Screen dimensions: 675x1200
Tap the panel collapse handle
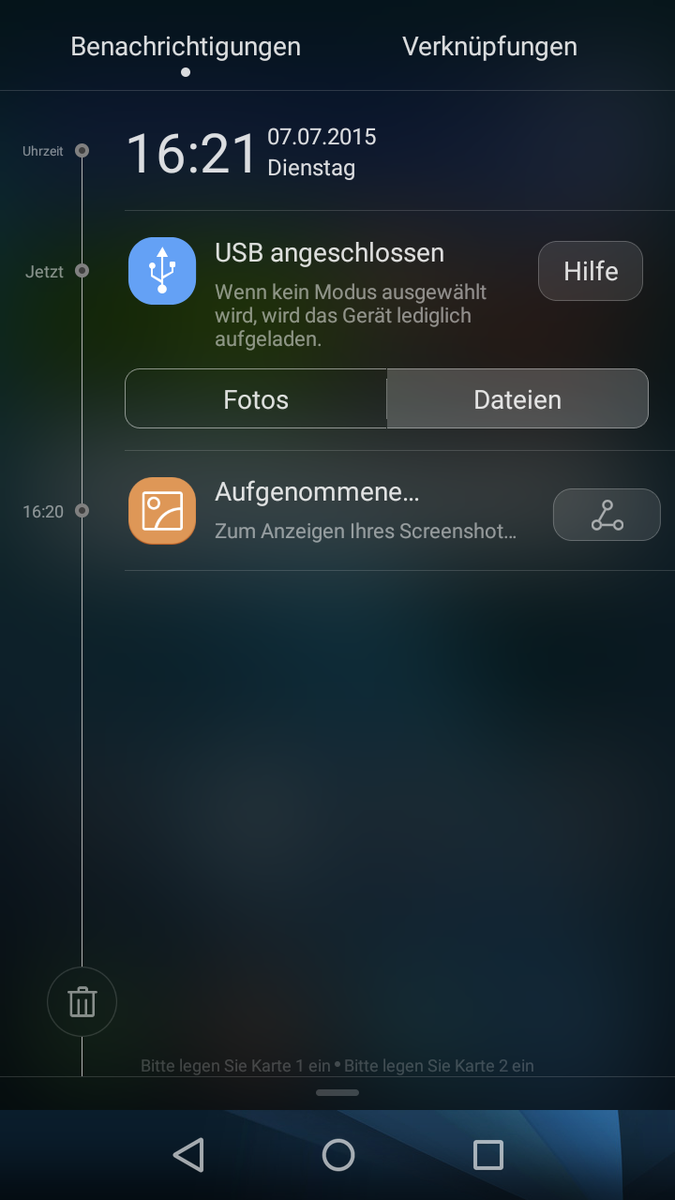(337, 1093)
